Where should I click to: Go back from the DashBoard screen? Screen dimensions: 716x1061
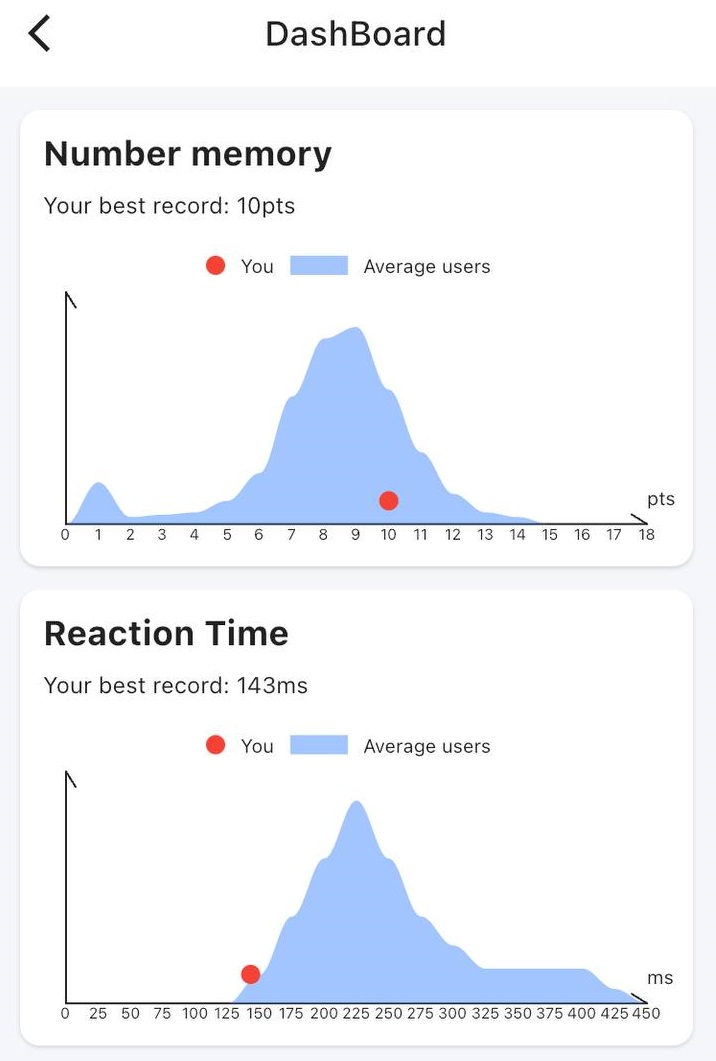point(39,34)
